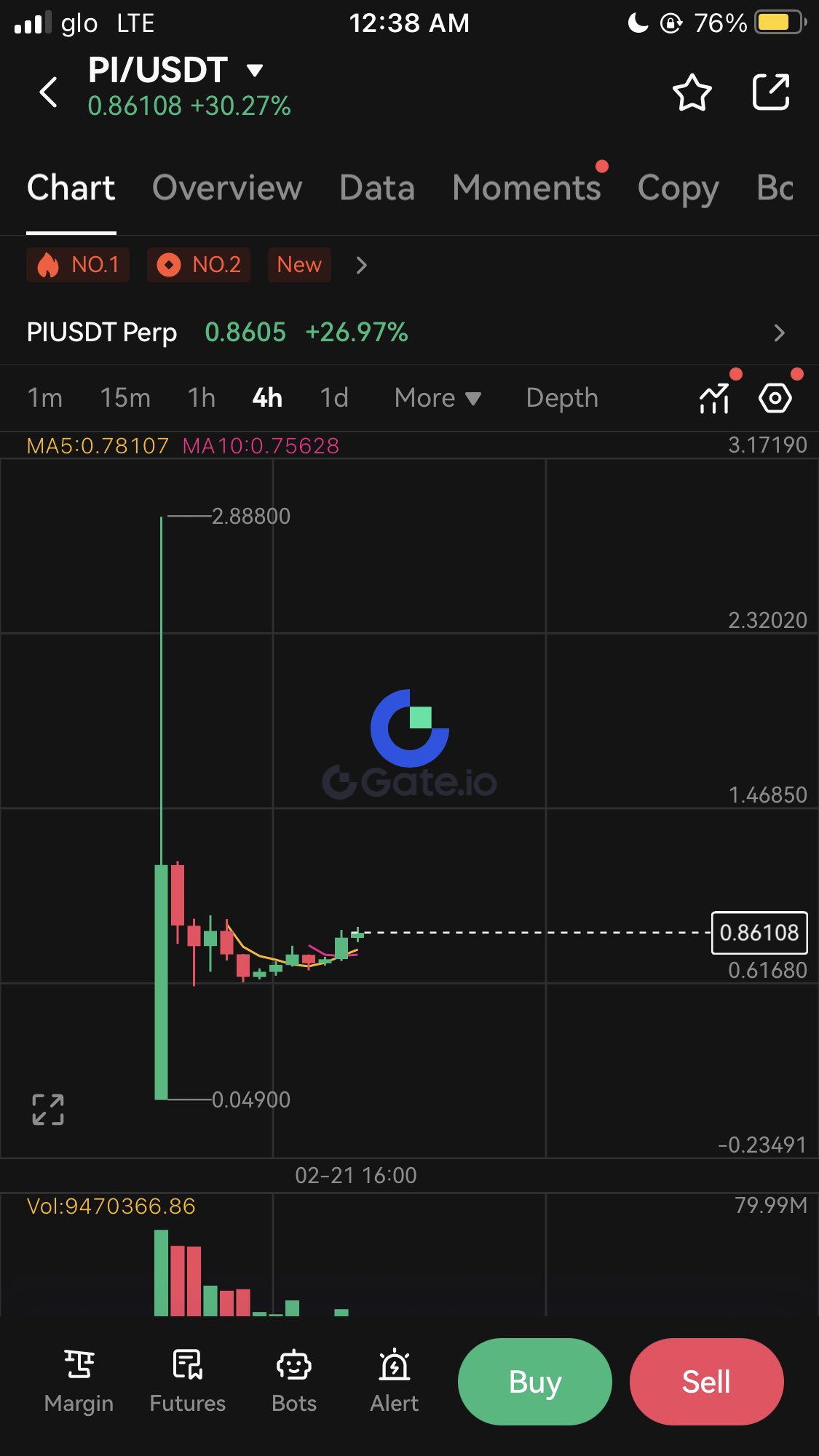Go back using the top-left arrow
819x1456 pixels.
49,92
